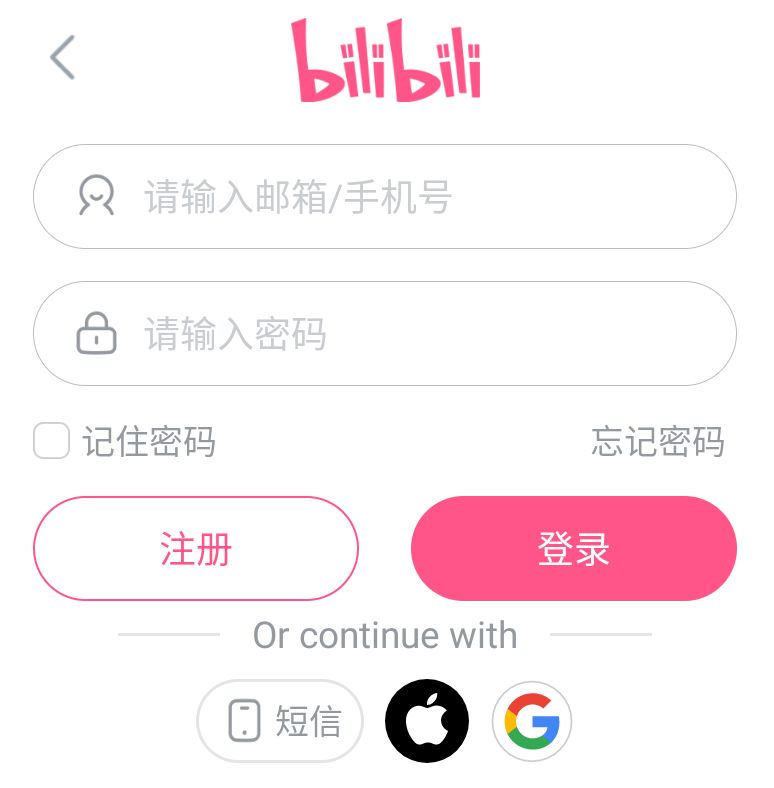Enable the 记住密码 remember password checkbox
Image resolution: width=774 pixels, height=788 pixels.
tap(51, 442)
